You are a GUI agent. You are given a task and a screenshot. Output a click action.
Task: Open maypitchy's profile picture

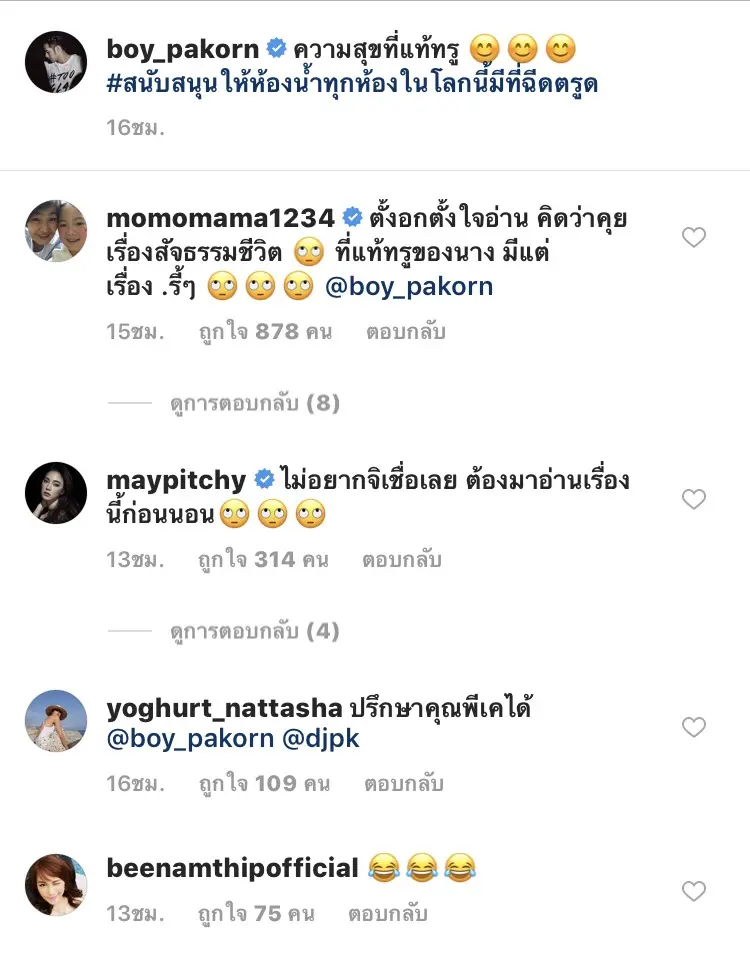coord(56,493)
